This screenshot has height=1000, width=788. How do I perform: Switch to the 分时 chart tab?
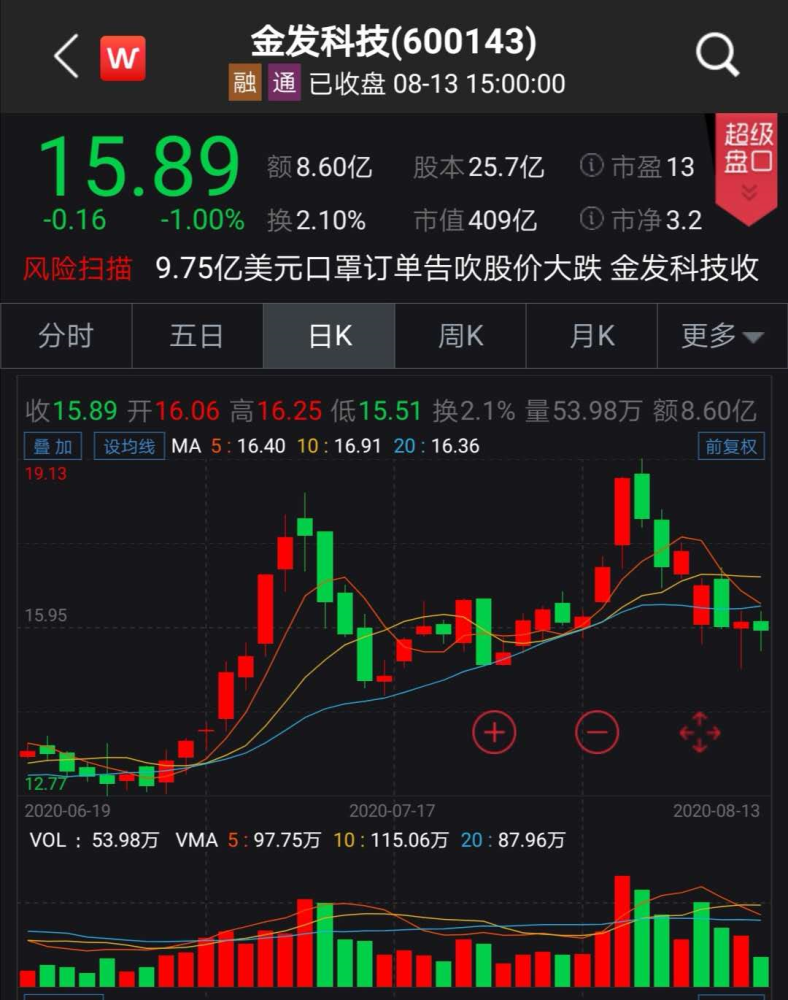(66, 336)
